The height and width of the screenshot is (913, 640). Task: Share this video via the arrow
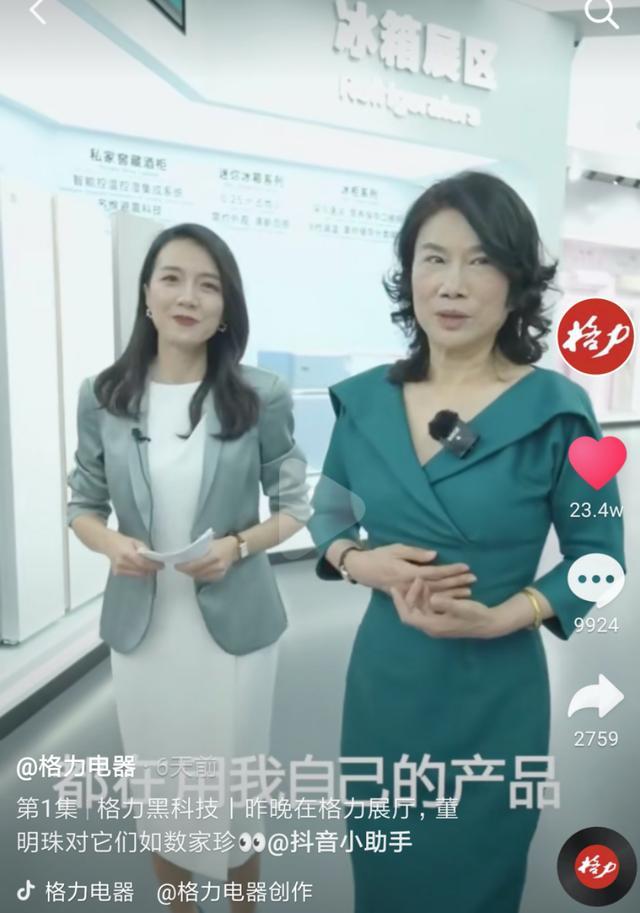coord(596,697)
